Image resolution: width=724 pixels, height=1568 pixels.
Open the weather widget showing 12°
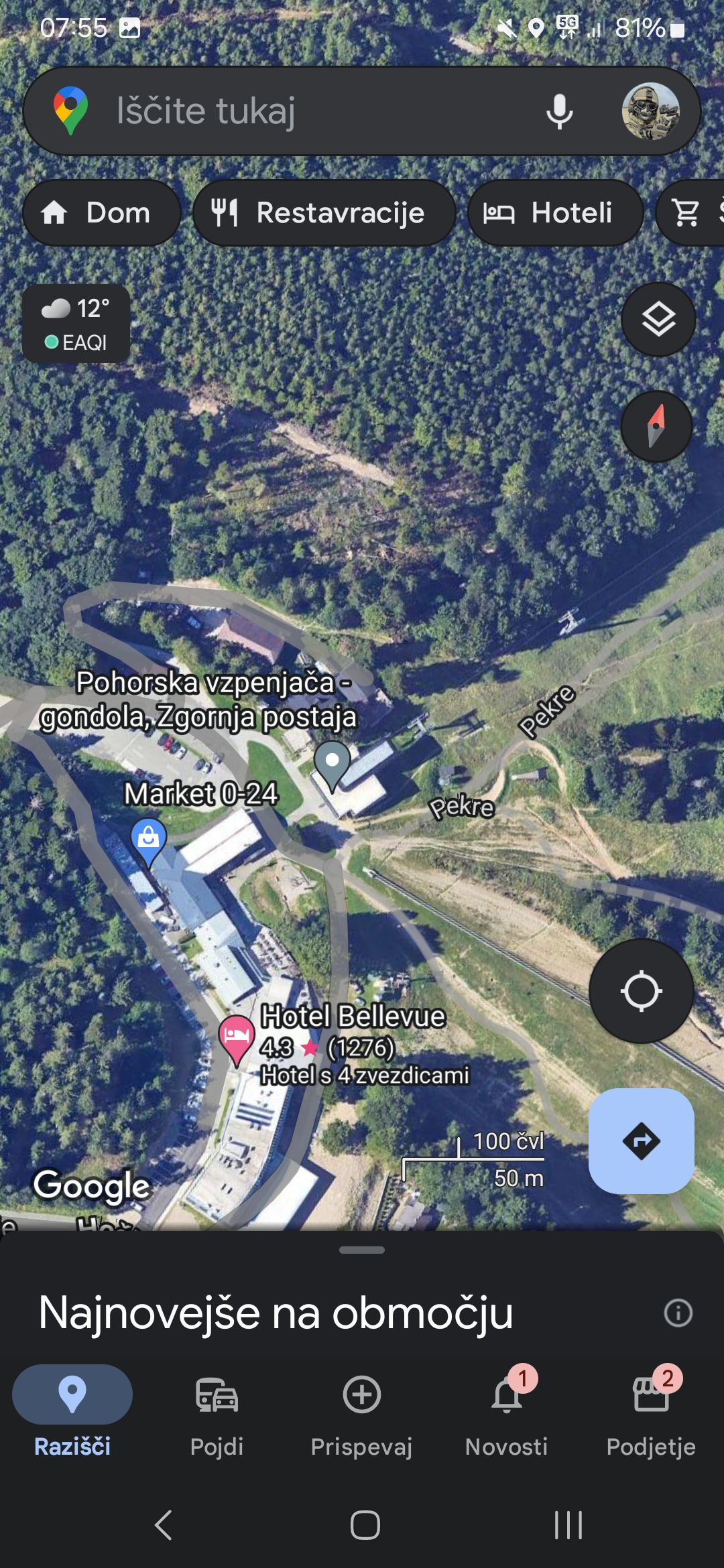[x=76, y=308]
